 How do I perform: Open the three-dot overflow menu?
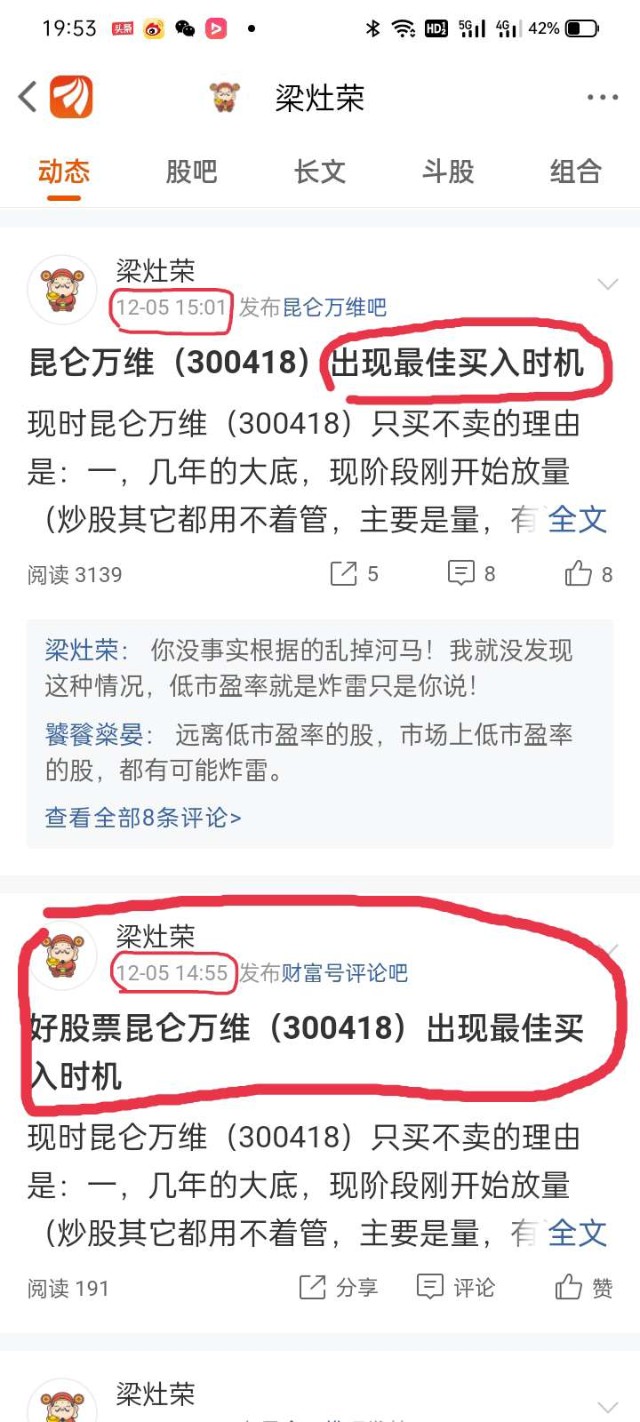point(602,98)
